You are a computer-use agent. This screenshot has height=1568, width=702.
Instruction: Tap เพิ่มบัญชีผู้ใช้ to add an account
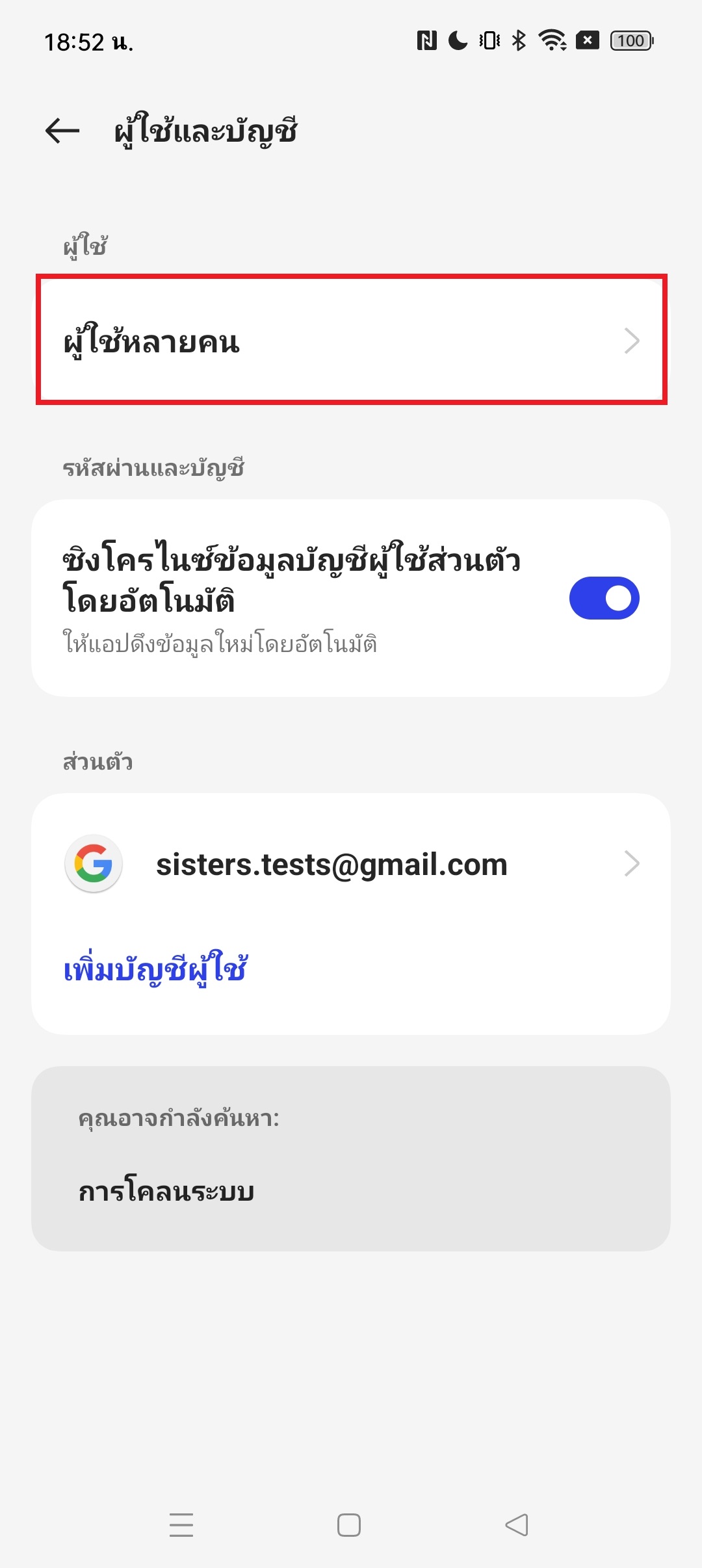pyautogui.click(x=155, y=969)
